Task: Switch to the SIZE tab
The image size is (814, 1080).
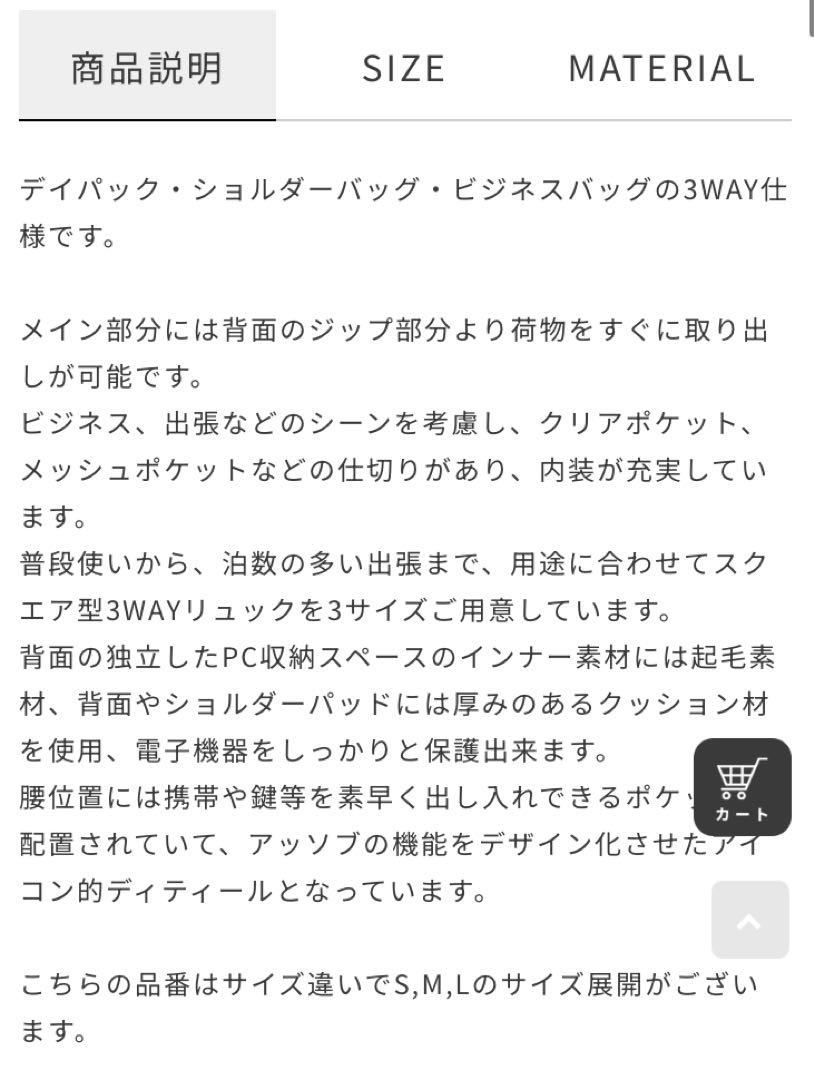Action: [x=403, y=68]
